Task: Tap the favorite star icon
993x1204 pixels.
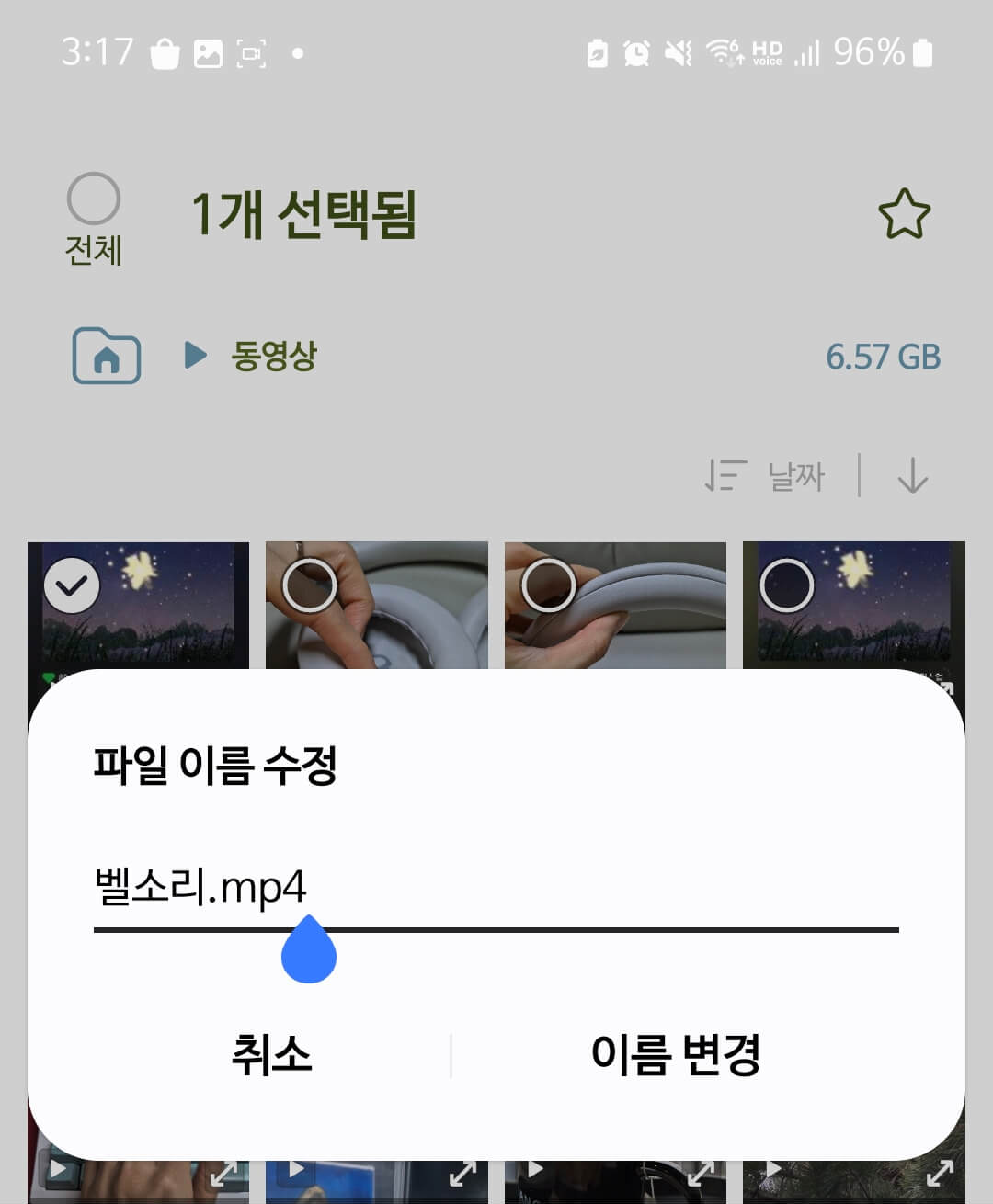Action: 903,214
